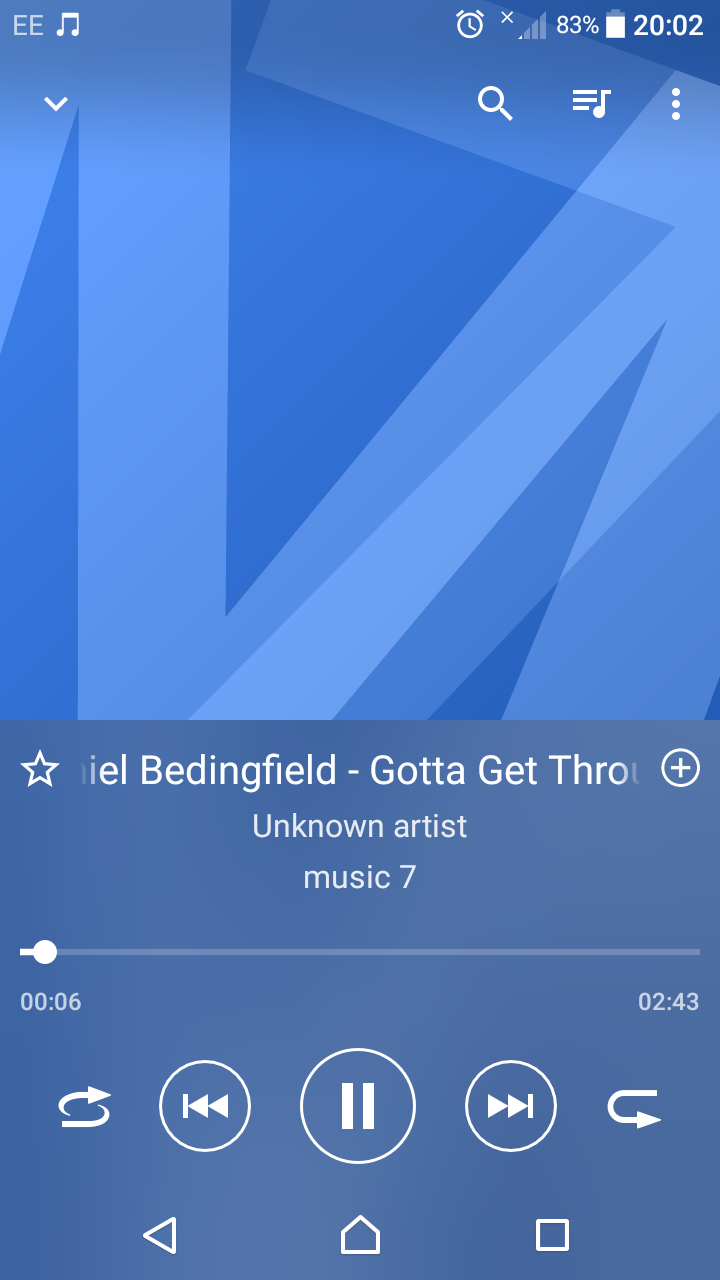This screenshot has height=1280, width=720.
Task: Add this song to a playlist
Action: (681, 768)
